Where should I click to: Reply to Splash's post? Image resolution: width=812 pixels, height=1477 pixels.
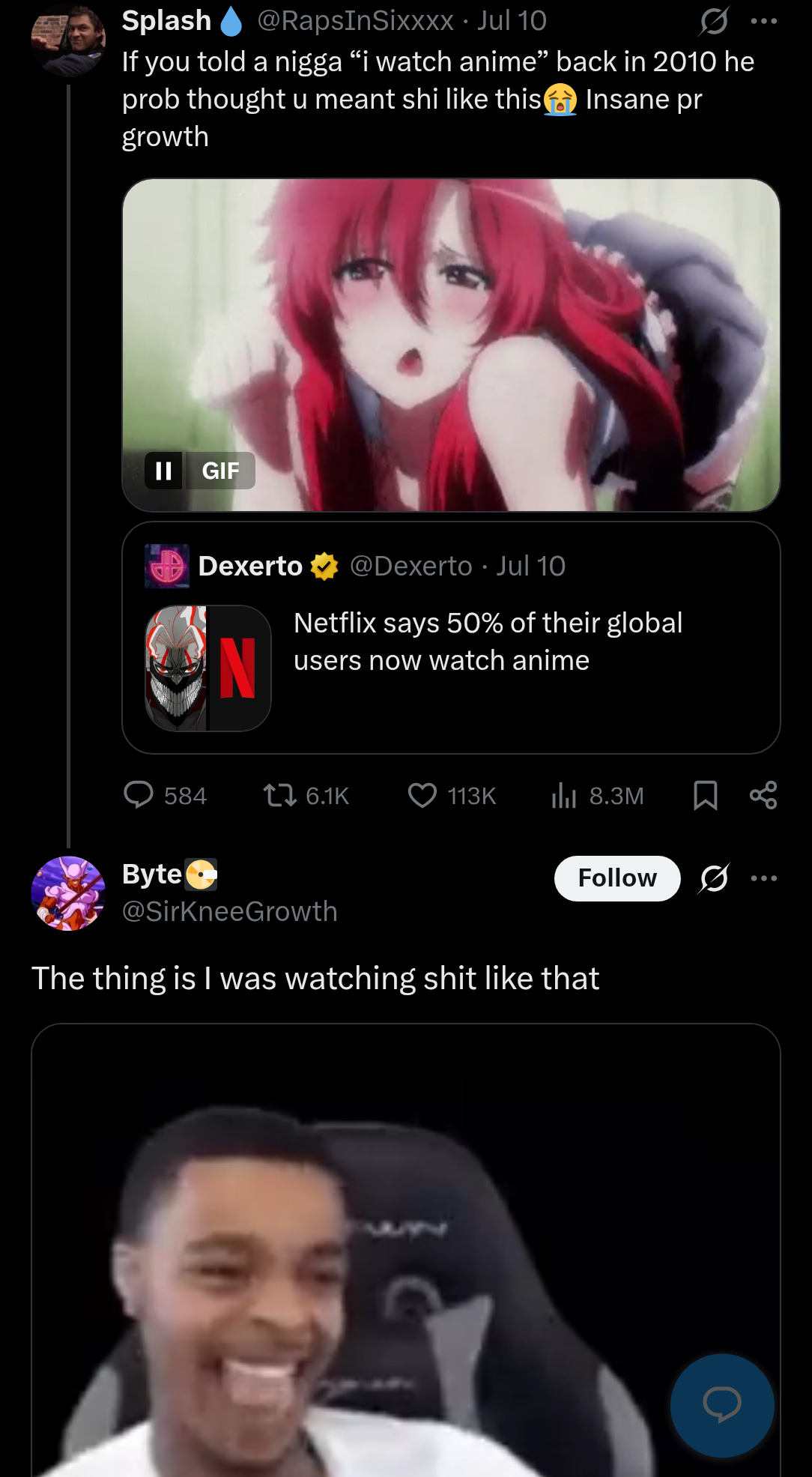(x=165, y=795)
